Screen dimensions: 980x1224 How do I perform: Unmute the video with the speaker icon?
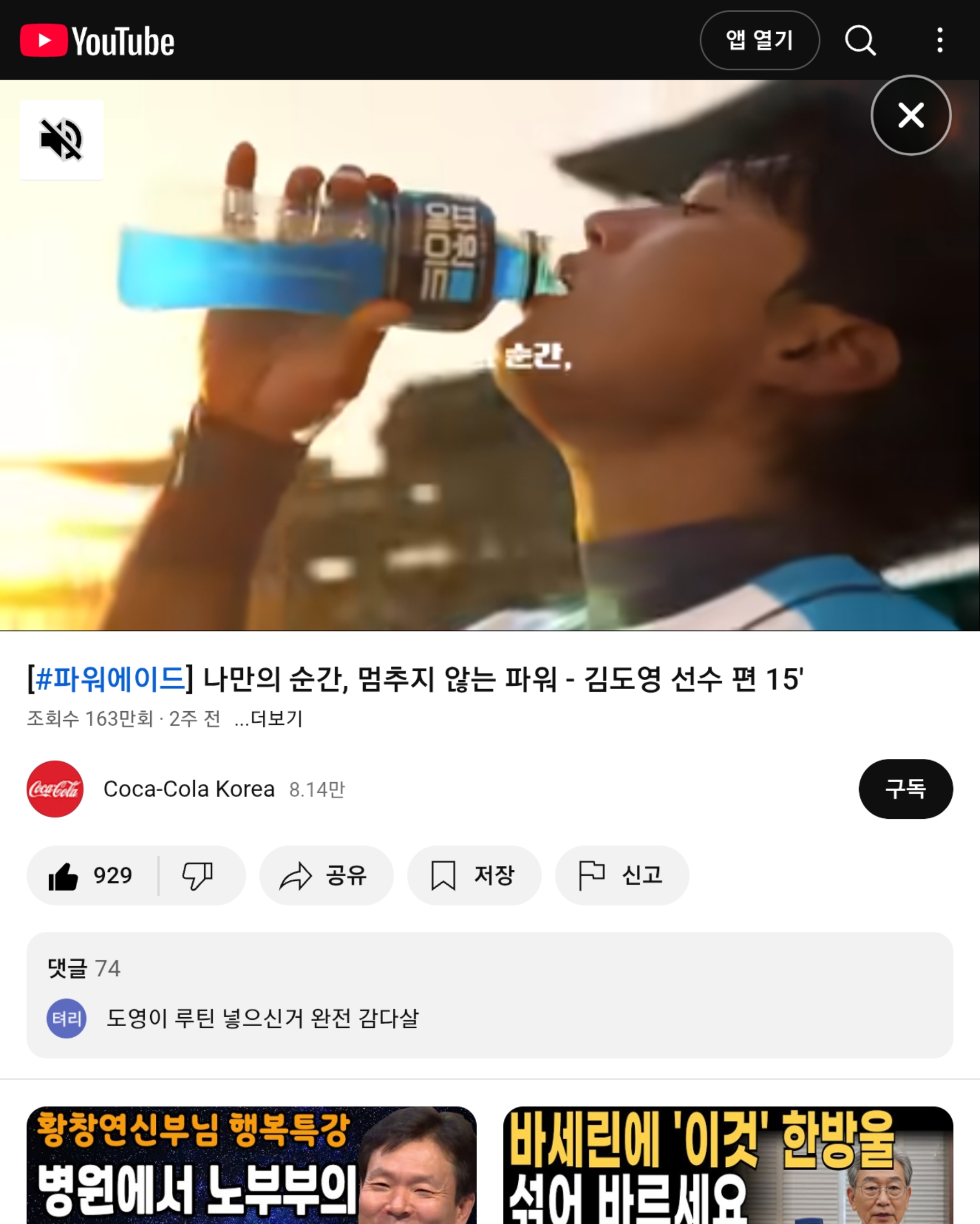click(62, 140)
